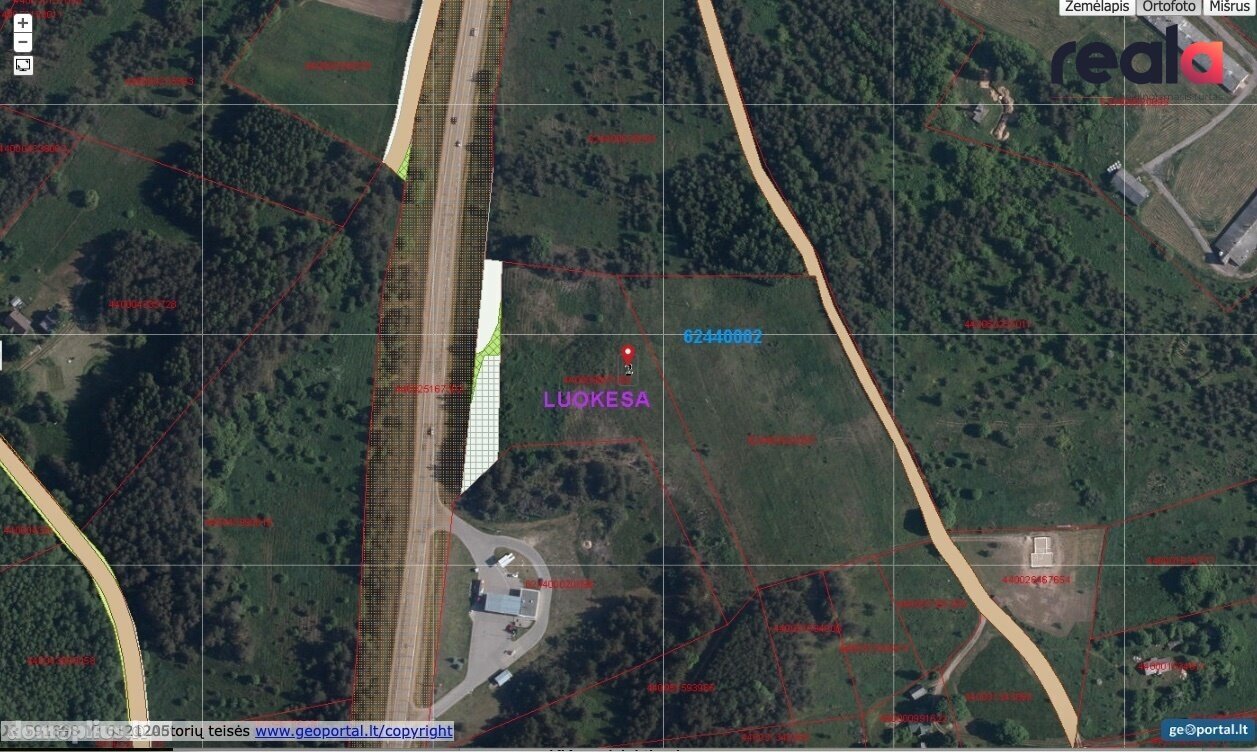Switch to Mišrus mixed layer

click(1229, 6)
